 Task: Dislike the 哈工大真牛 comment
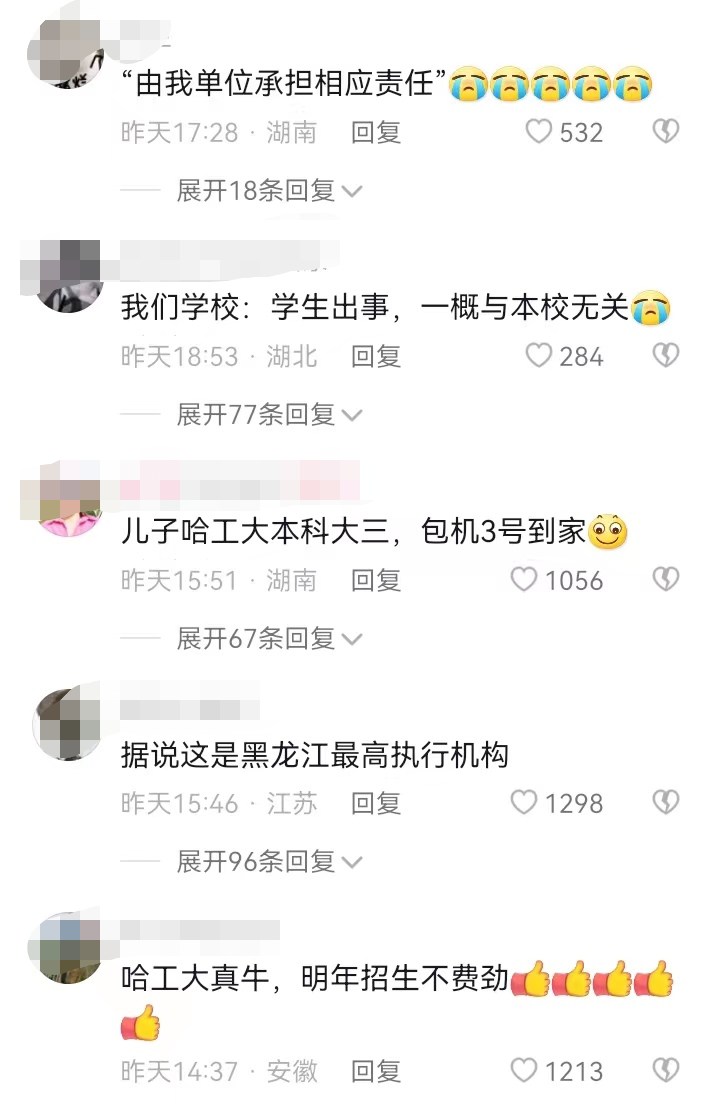666,1072
